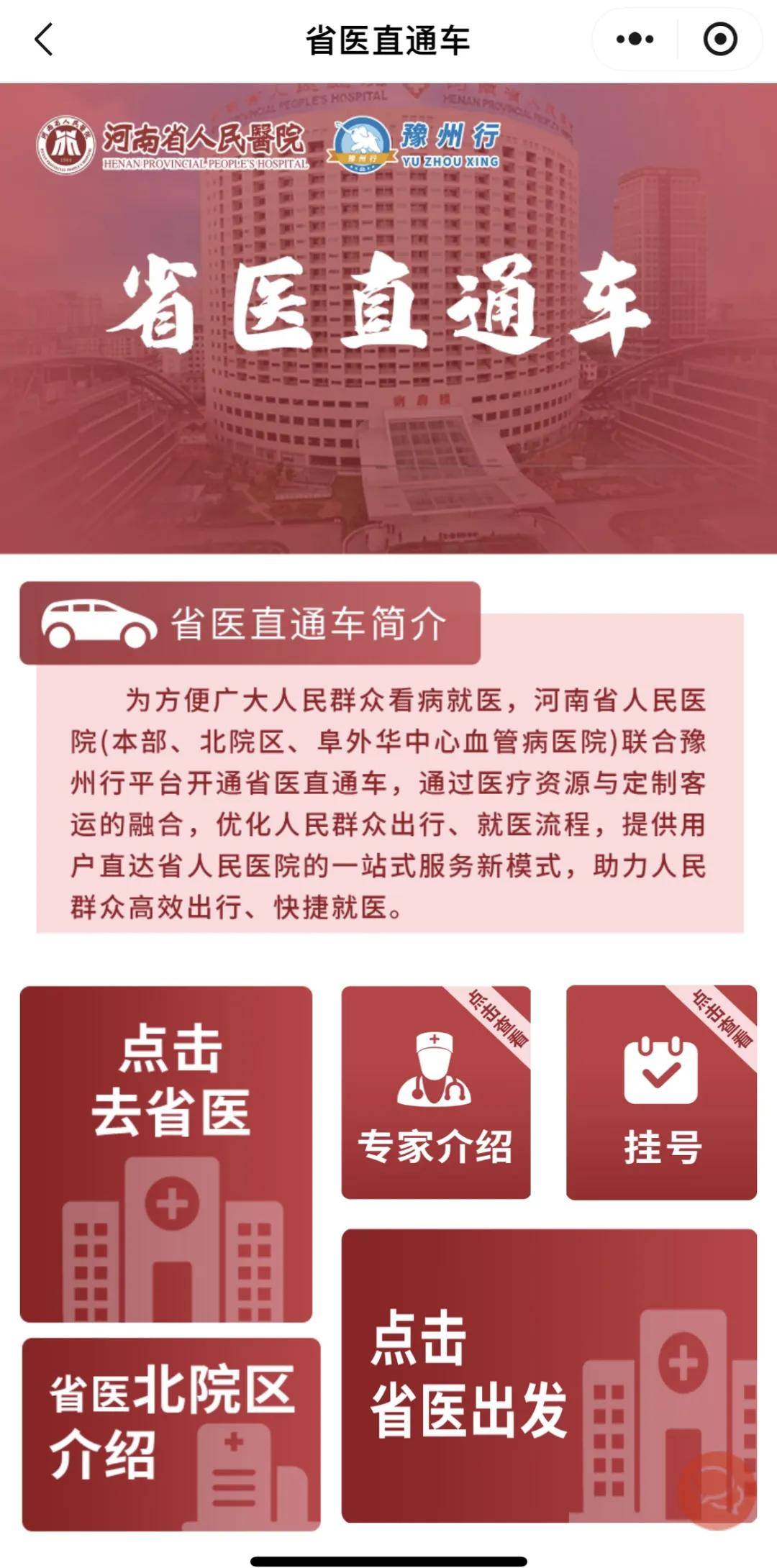Image resolution: width=777 pixels, height=1568 pixels.
Task: Open the mini program more options menu
Action: click(635, 40)
